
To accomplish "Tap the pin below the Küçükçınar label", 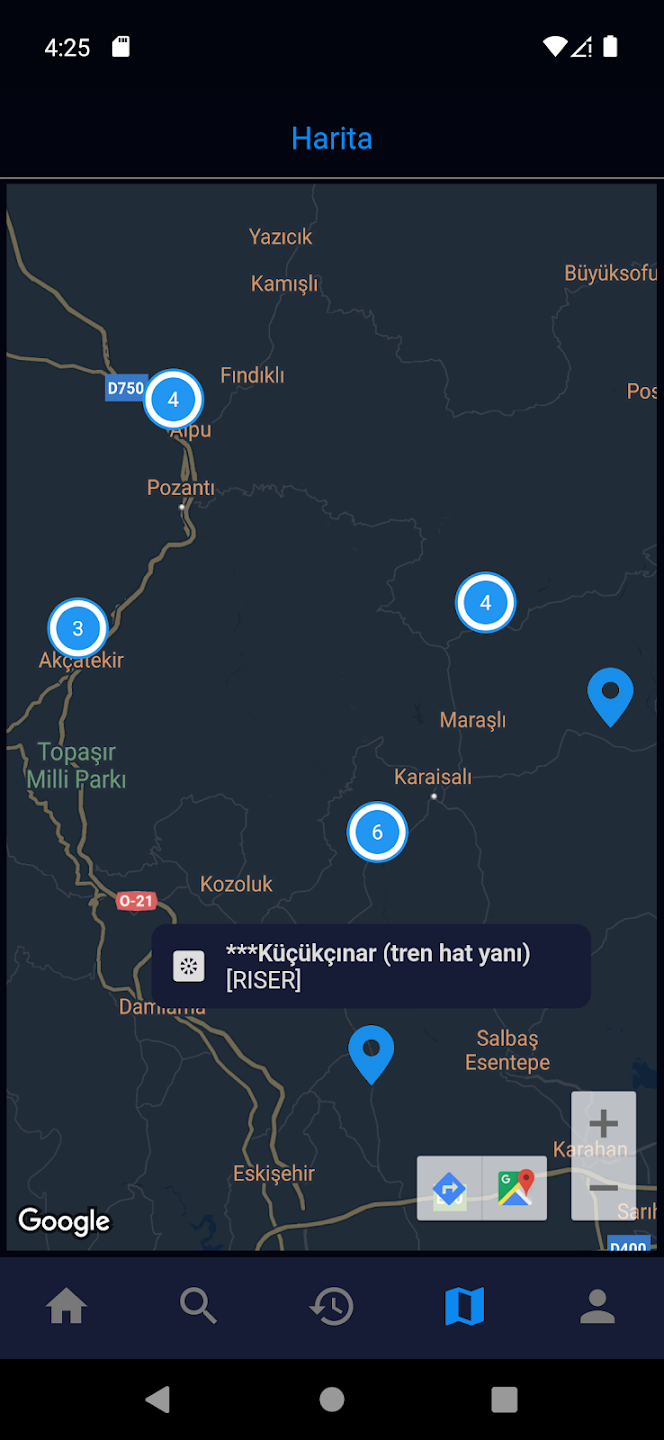I will tap(371, 1052).
